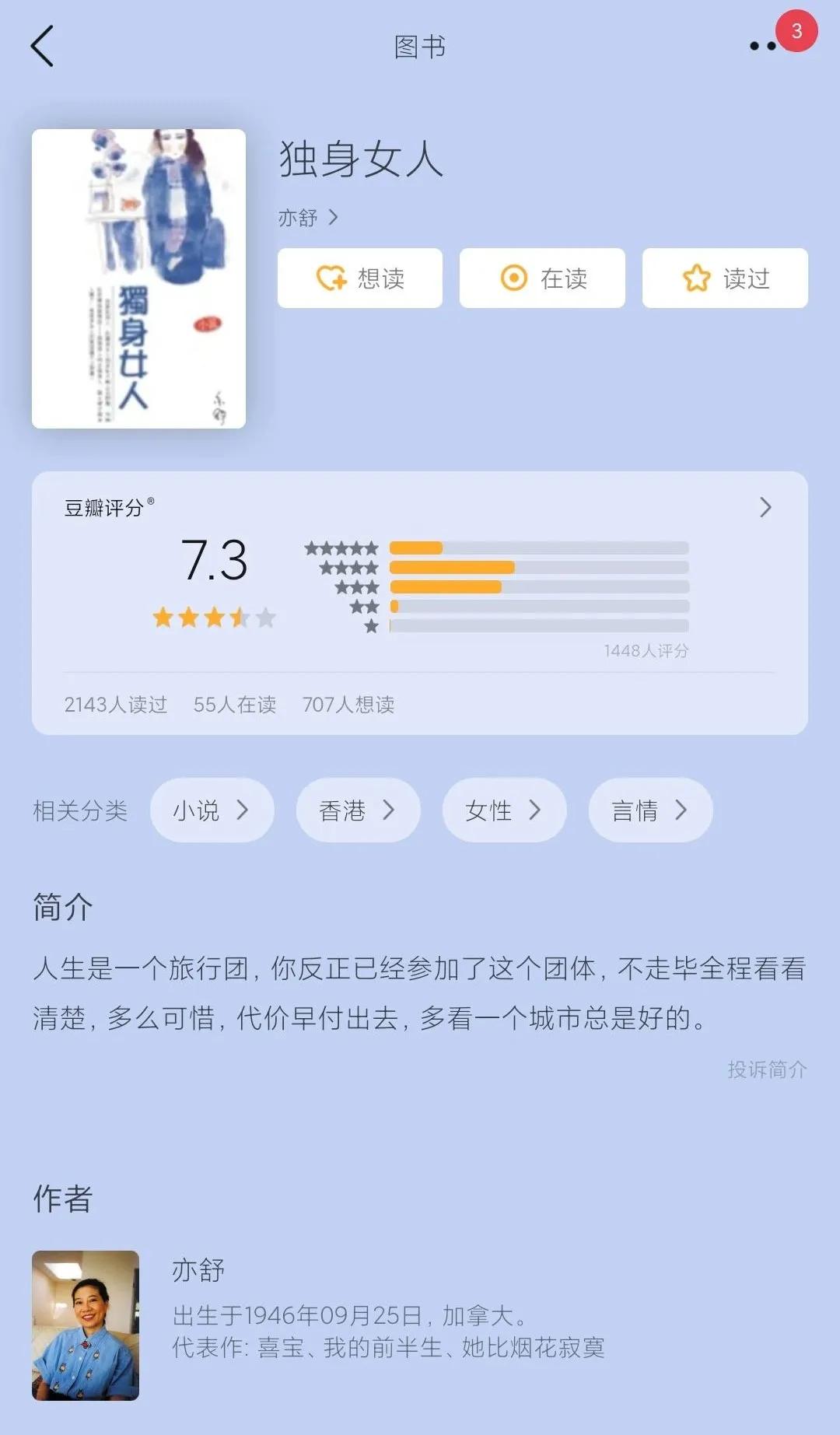Expand the 亦舒 author name chevron

[x=334, y=219]
